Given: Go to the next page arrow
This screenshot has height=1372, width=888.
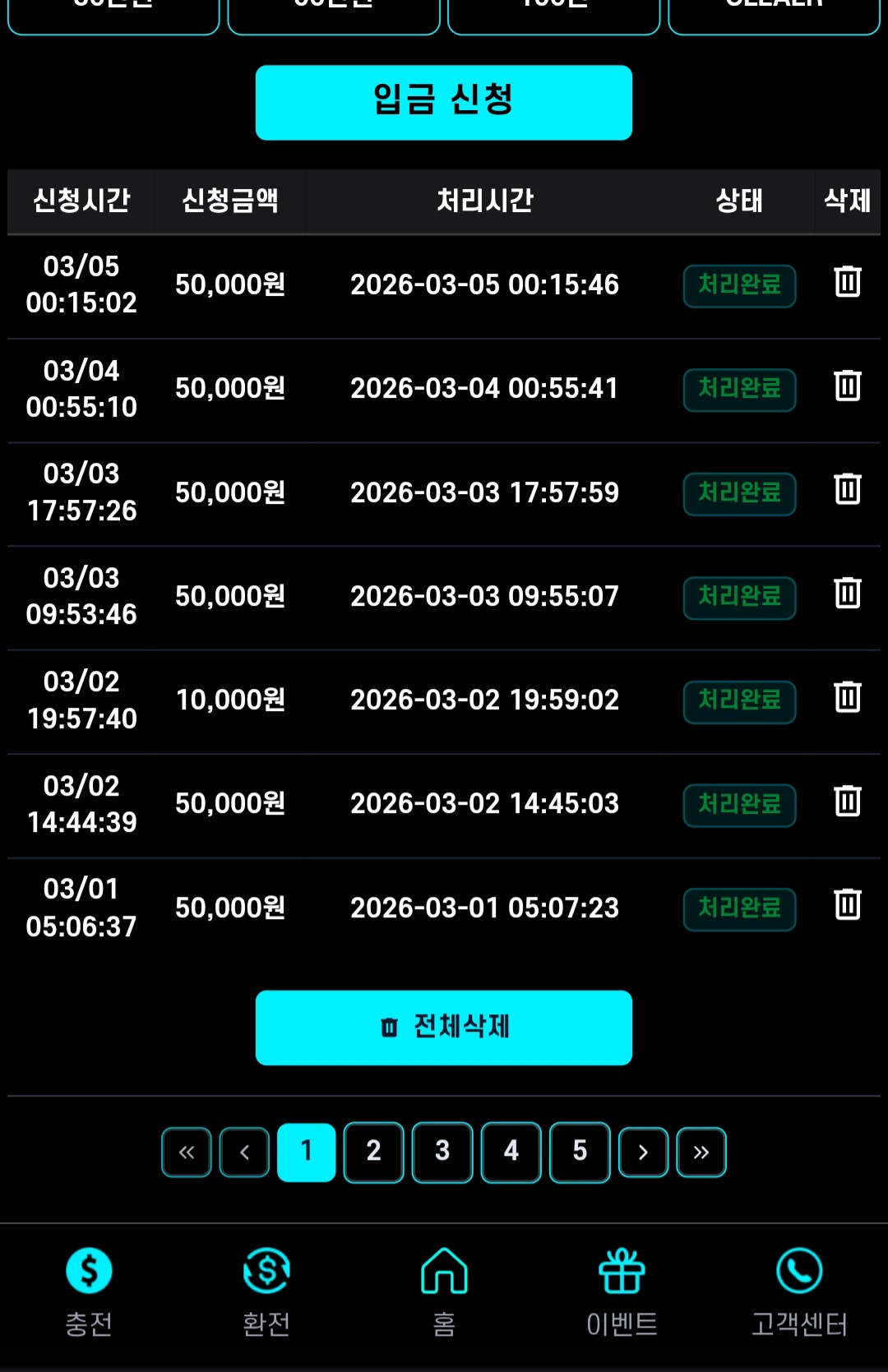Looking at the screenshot, I should (x=643, y=1153).
